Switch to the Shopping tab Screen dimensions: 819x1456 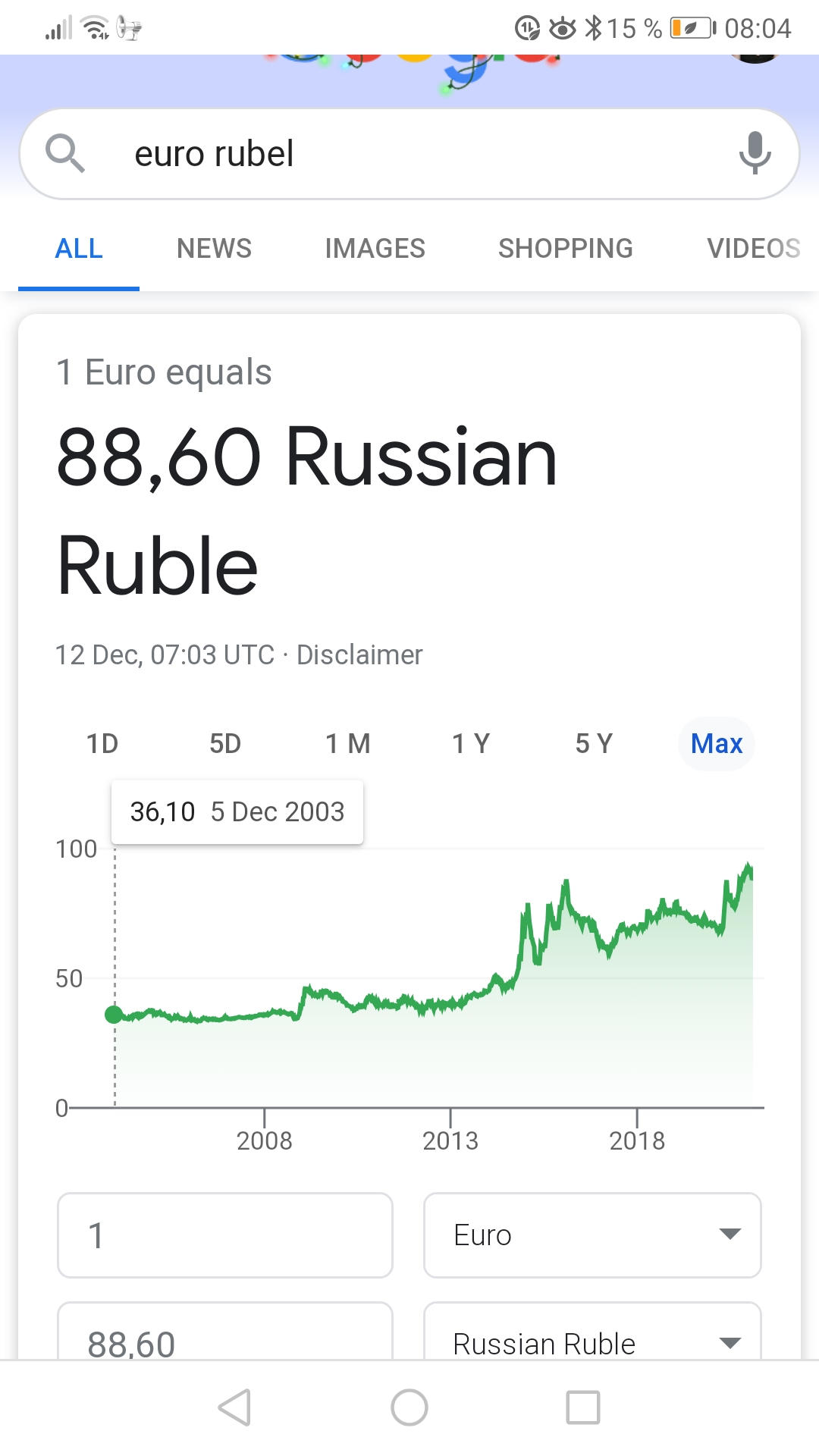tap(565, 249)
